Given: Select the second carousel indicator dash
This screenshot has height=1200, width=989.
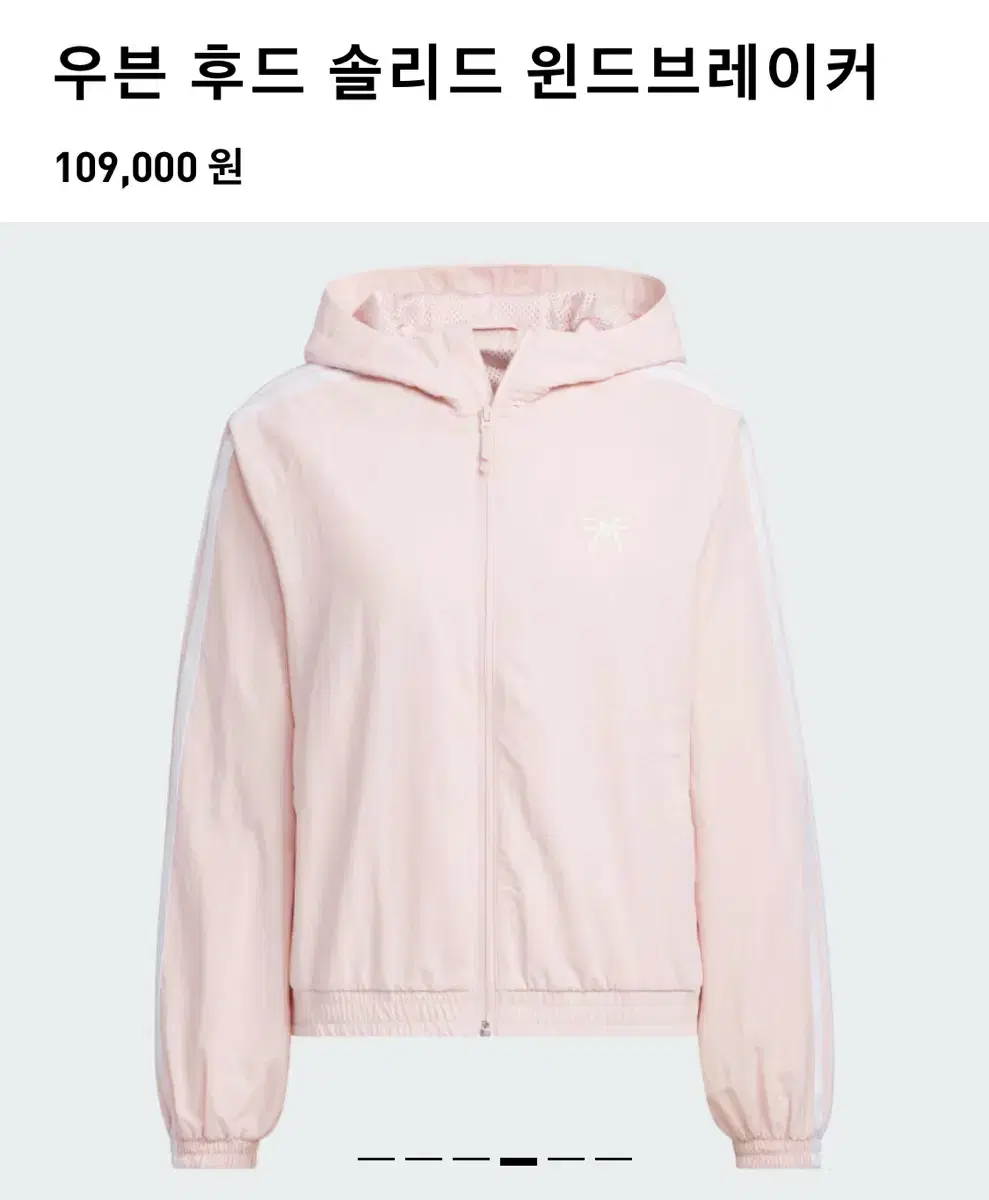Looking at the screenshot, I should 422,1159.
